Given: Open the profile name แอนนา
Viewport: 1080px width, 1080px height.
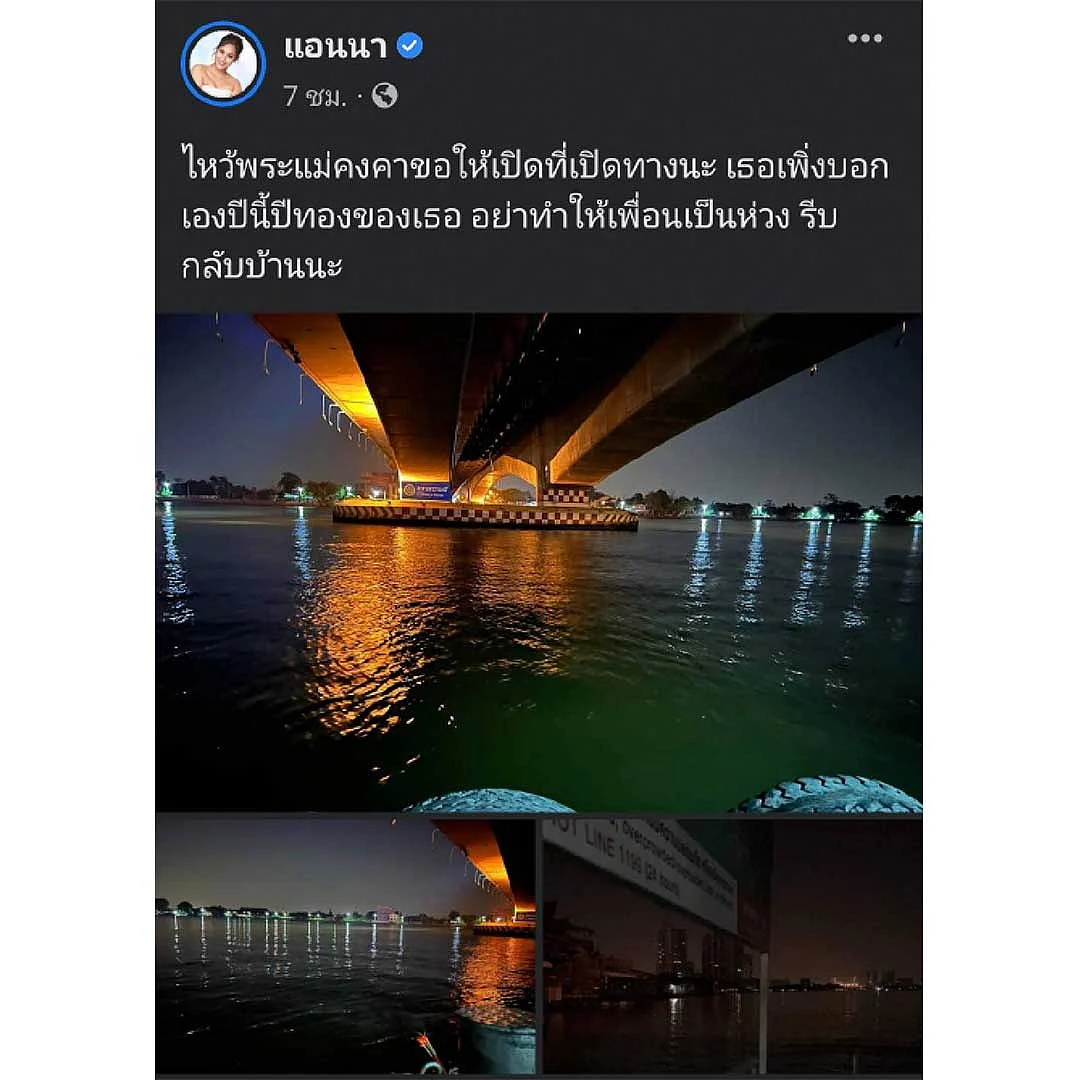Looking at the screenshot, I should coord(335,46).
